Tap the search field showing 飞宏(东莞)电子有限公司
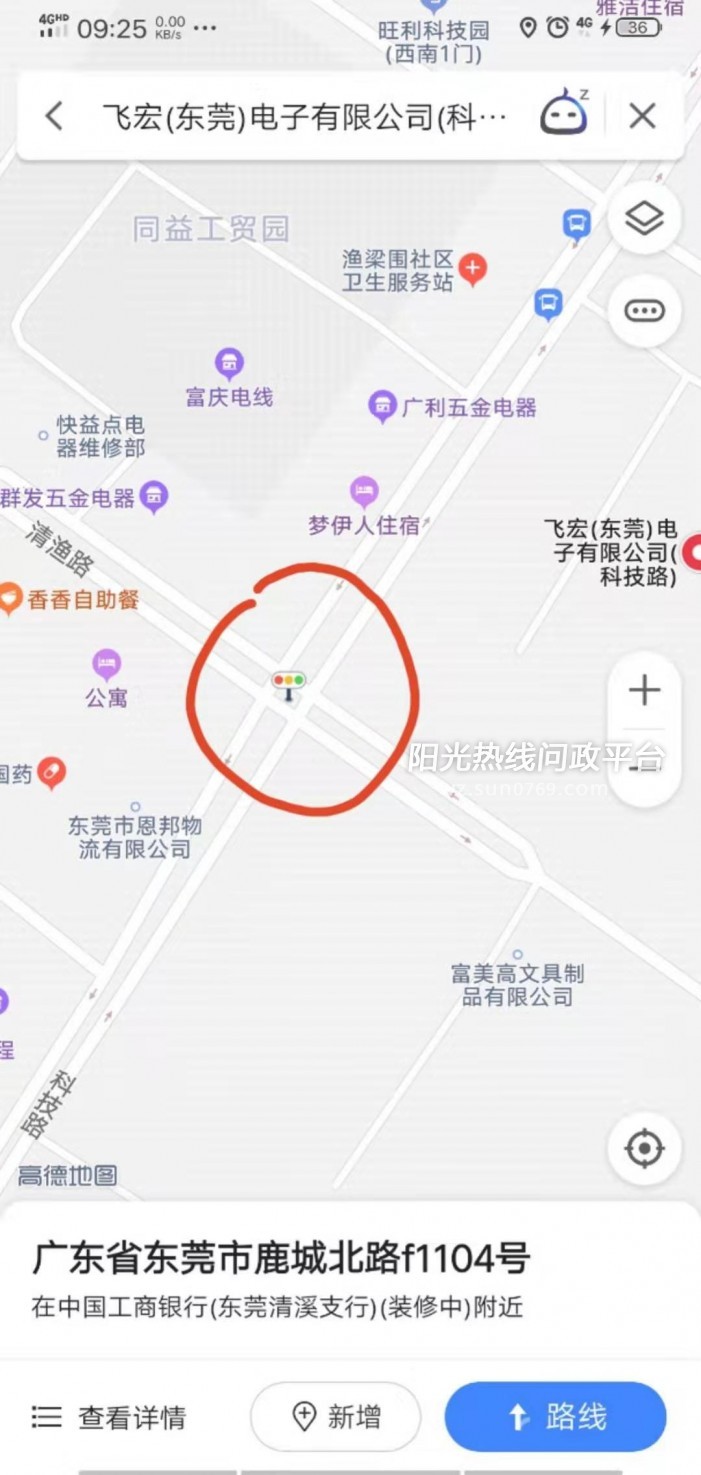701x1475 pixels. (305, 117)
